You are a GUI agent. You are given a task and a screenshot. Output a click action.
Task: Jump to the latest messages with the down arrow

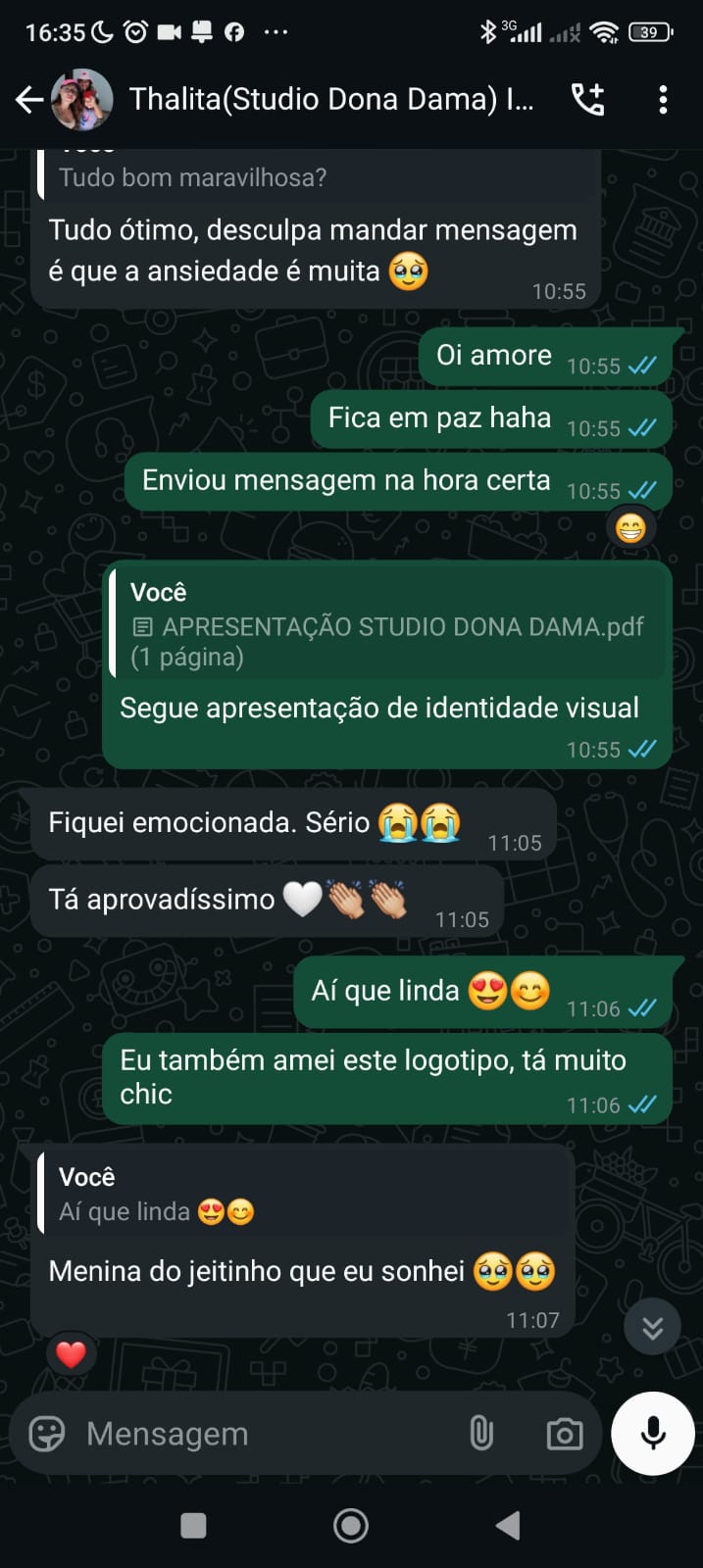(652, 1328)
